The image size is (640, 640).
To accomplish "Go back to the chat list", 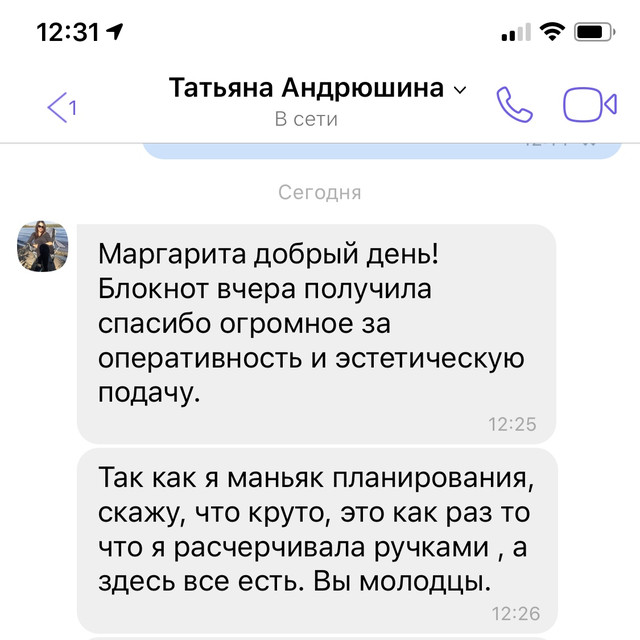I will tap(61, 105).
